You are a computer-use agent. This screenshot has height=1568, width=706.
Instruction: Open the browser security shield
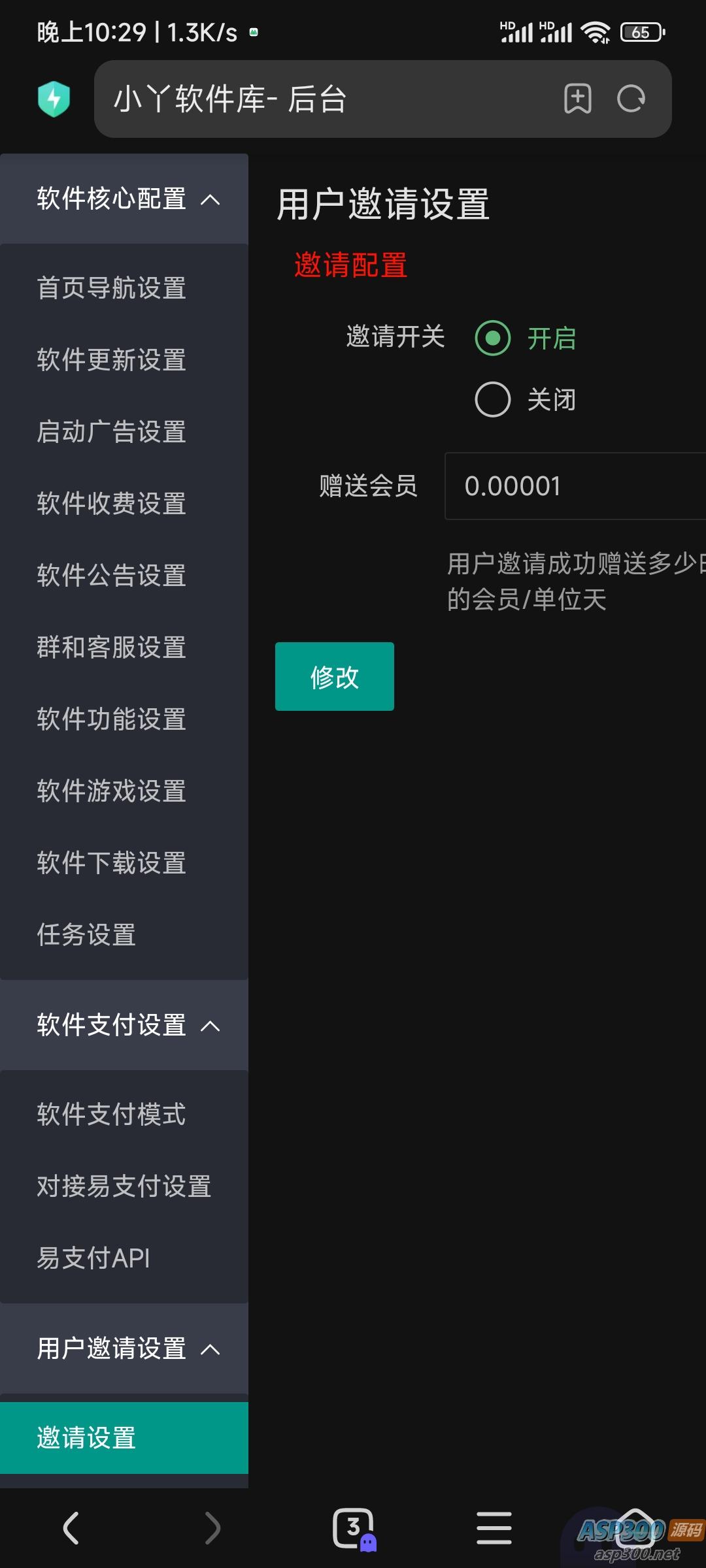click(54, 99)
